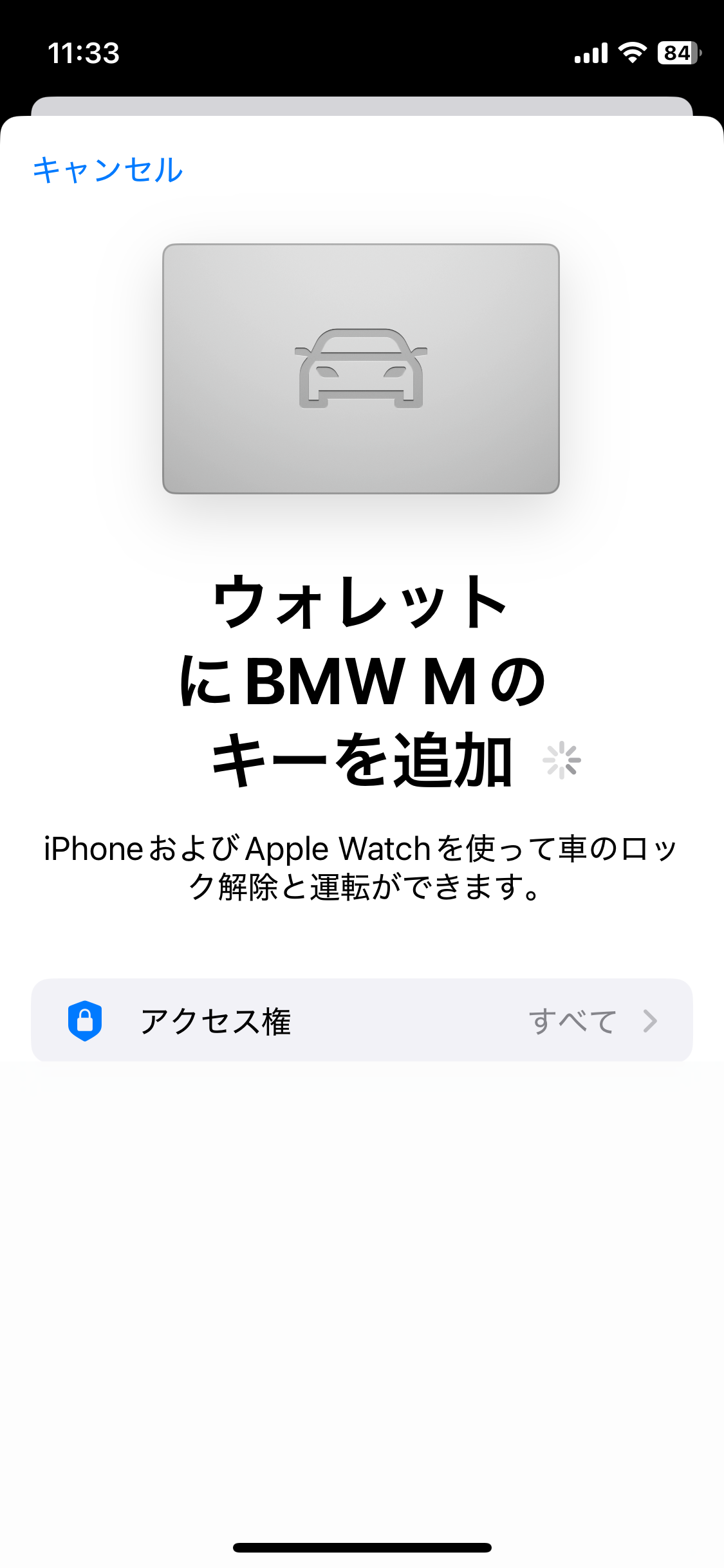Open the アクセス権 access settings row

362,1020
